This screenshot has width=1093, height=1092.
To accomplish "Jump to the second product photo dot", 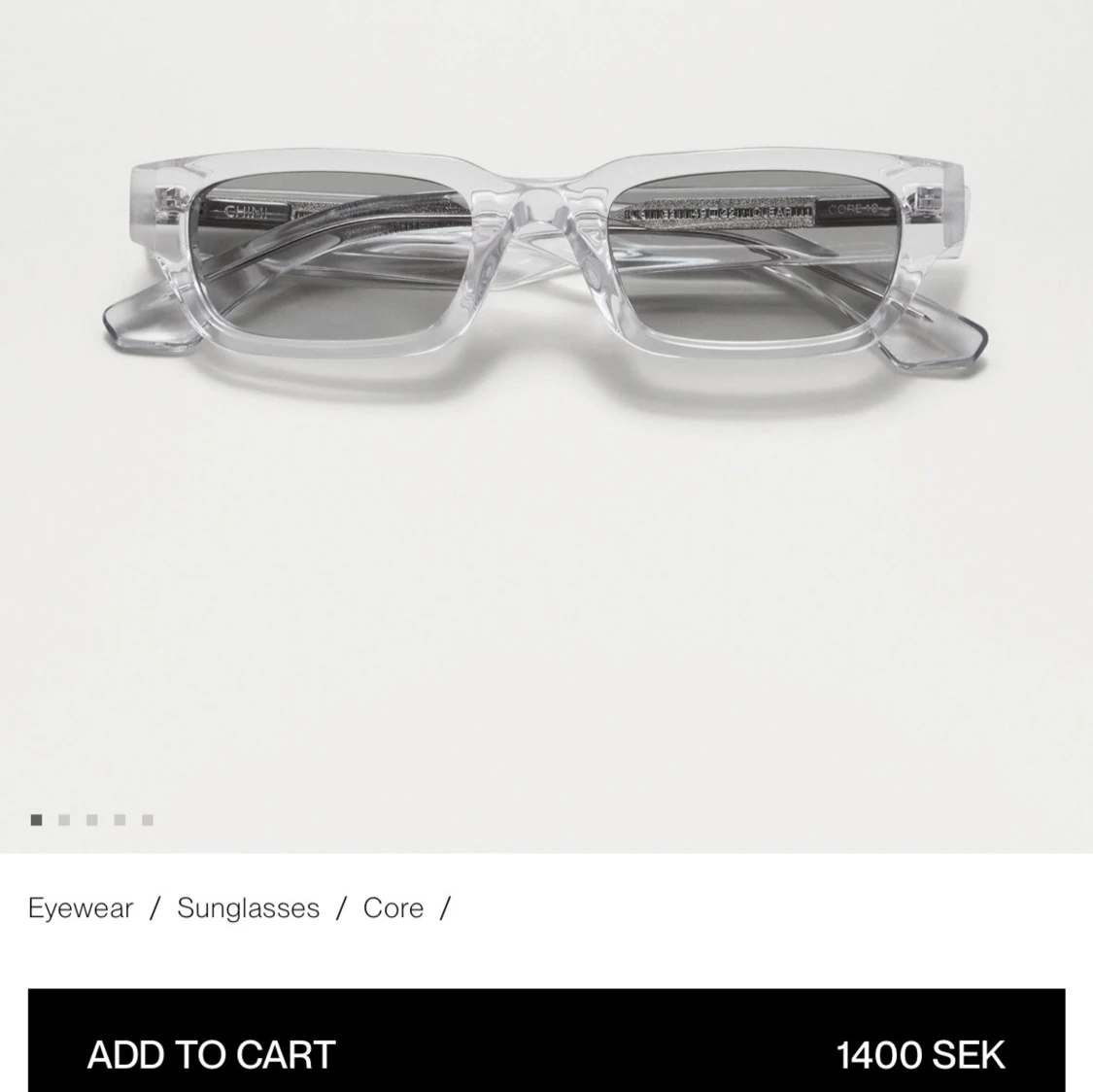I will 64,820.
